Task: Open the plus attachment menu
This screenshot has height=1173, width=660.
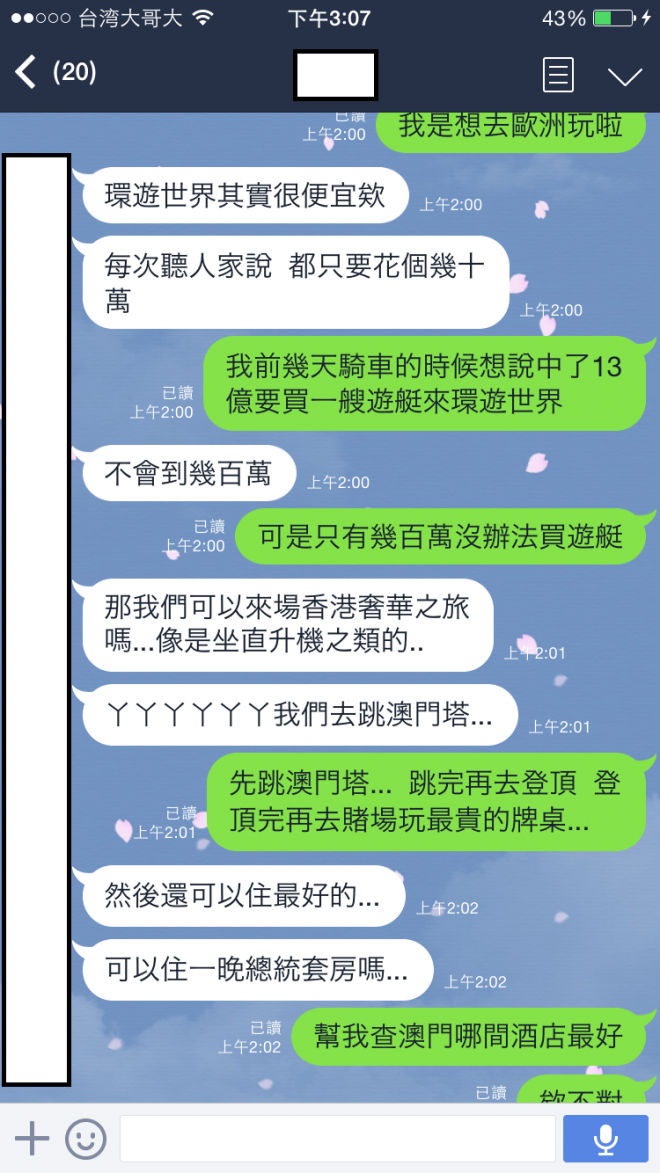Action: point(31,1137)
